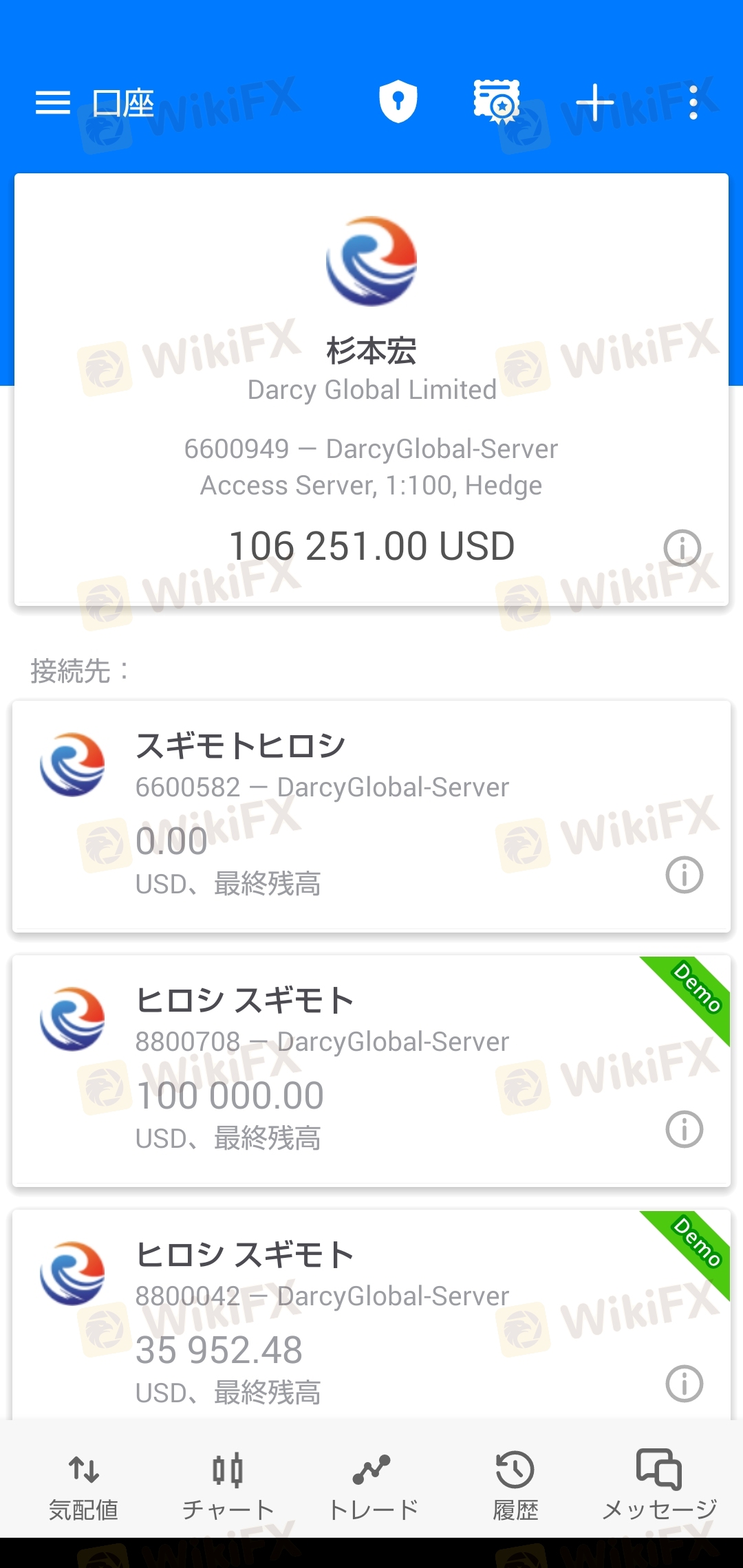Go to the トレード tab
This screenshot has width=743, height=1568.
(x=372, y=1484)
